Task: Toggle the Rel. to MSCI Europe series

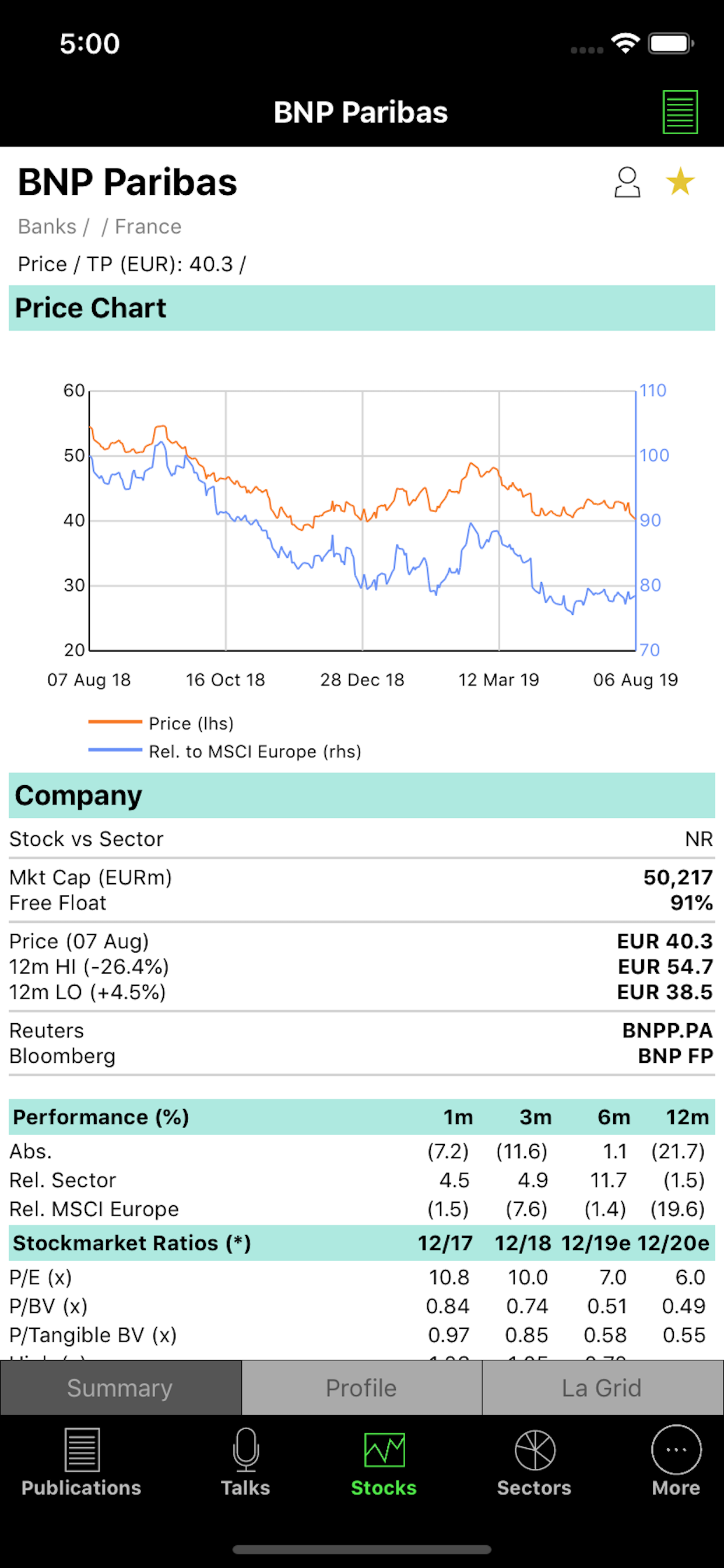Action: coord(255,752)
